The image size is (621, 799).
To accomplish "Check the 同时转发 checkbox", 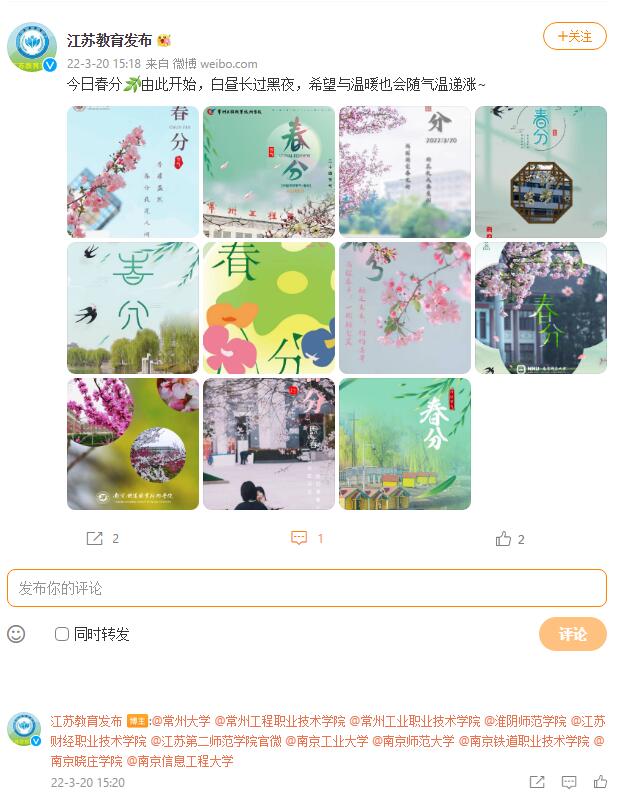I will (x=62, y=634).
